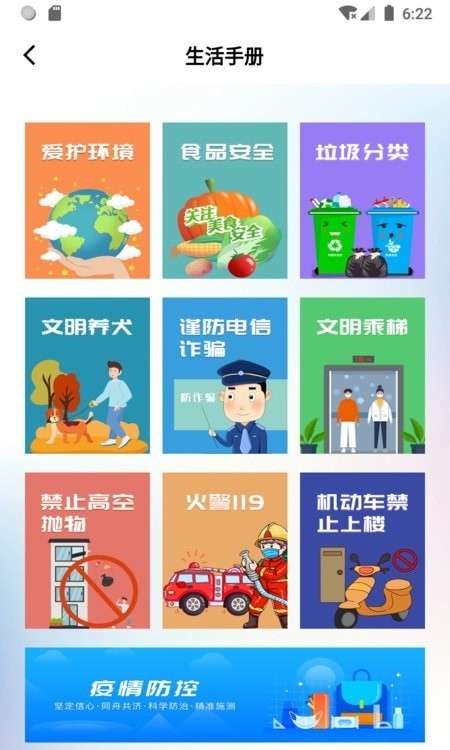Open the 文明养犬 card
Viewport: 450px width, 750px height.
pyautogui.click(x=88, y=375)
